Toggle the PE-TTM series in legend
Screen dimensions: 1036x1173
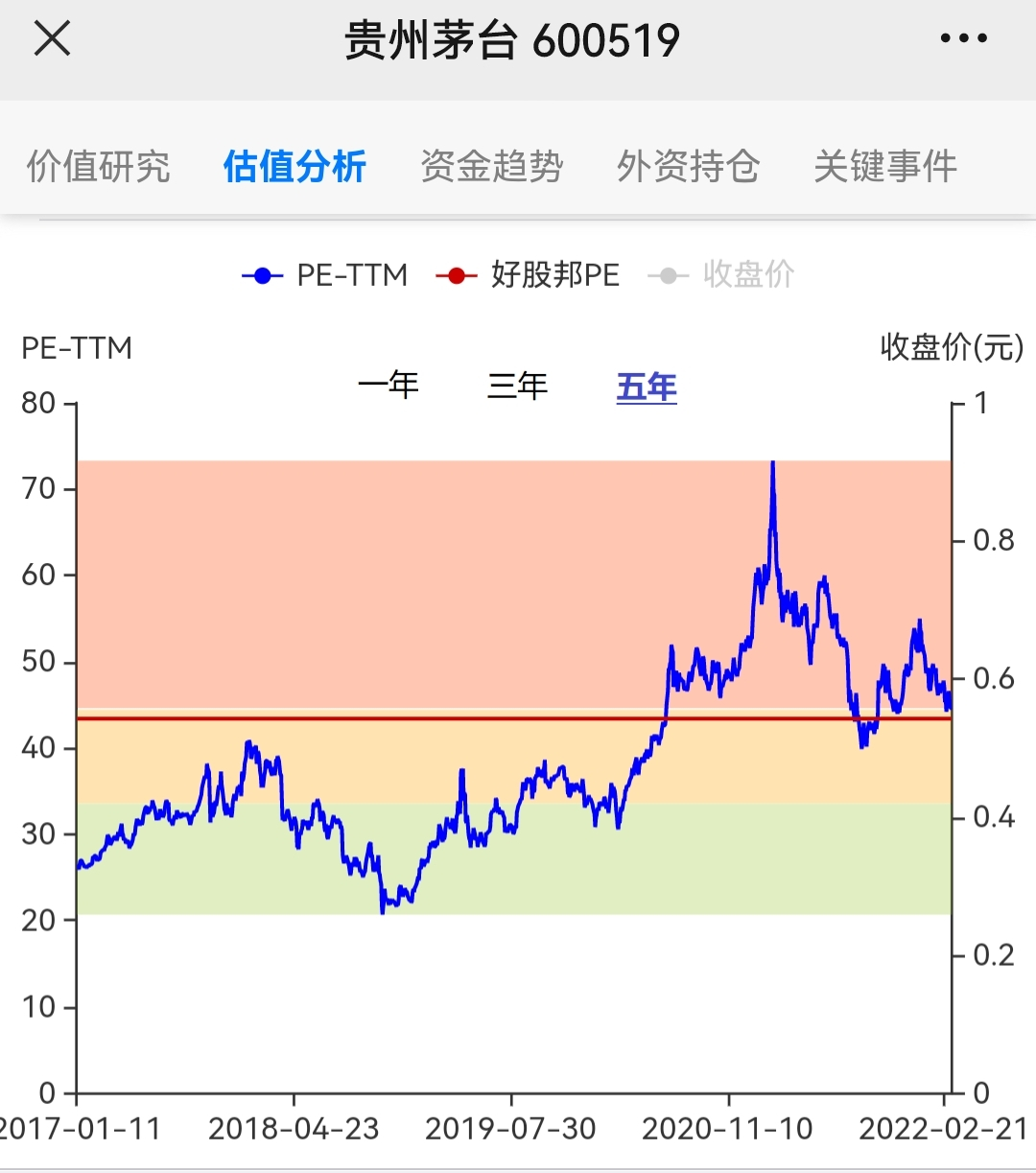[x=326, y=275]
